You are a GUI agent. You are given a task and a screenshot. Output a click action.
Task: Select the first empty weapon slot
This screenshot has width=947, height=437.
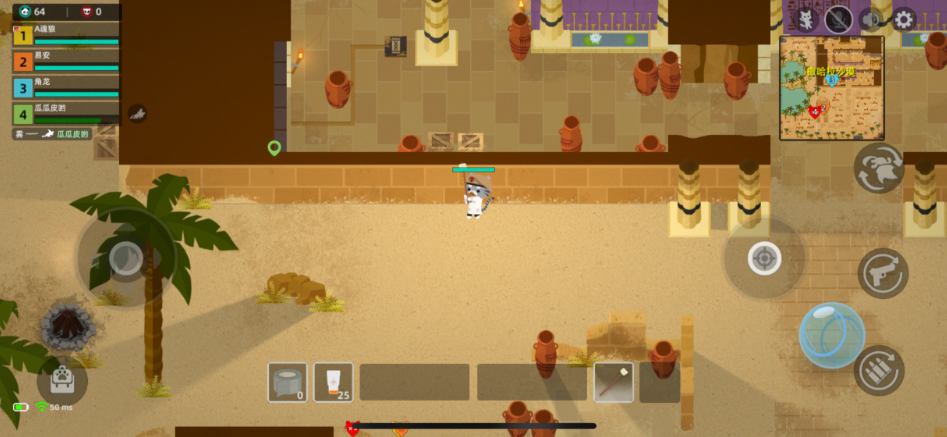pyautogui.click(x=414, y=382)
